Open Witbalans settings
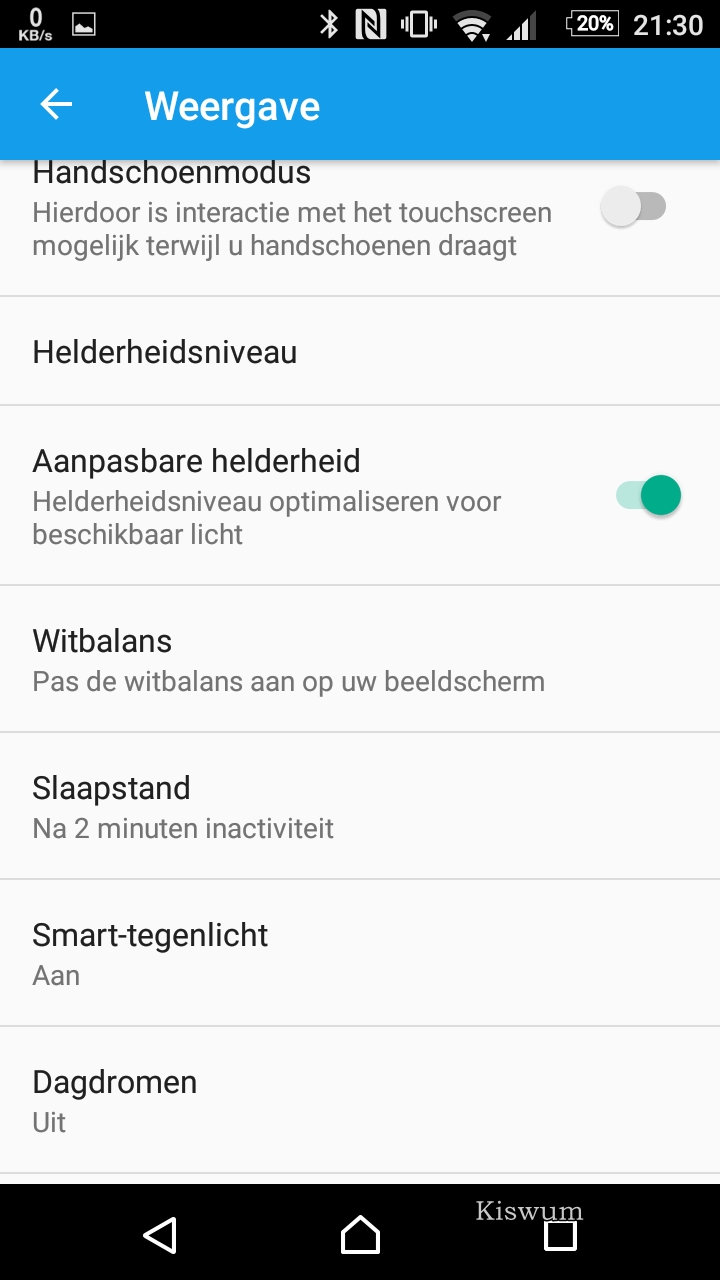Viewport: 720px width, 1280px height. [360, 659]
